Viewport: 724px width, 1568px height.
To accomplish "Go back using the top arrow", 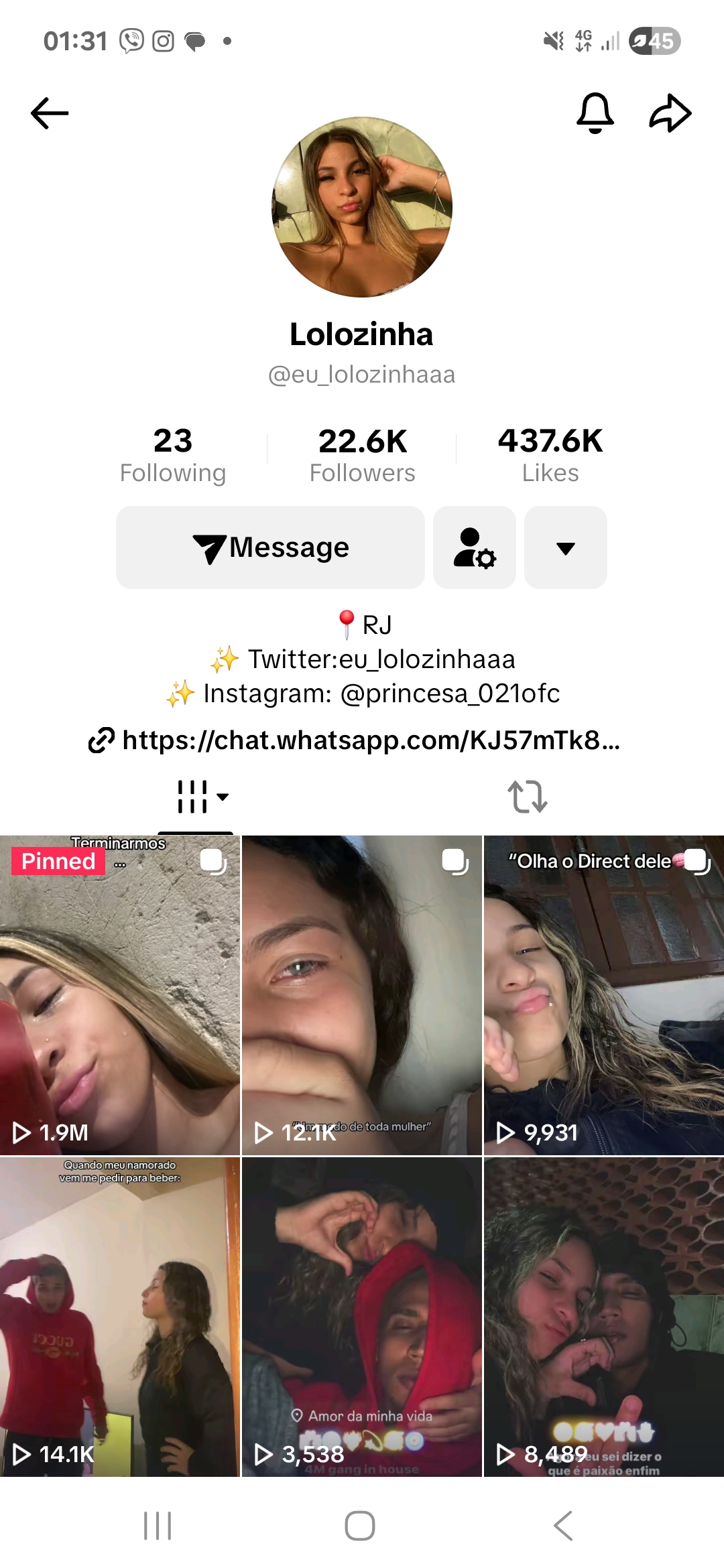I will (50, 113).
